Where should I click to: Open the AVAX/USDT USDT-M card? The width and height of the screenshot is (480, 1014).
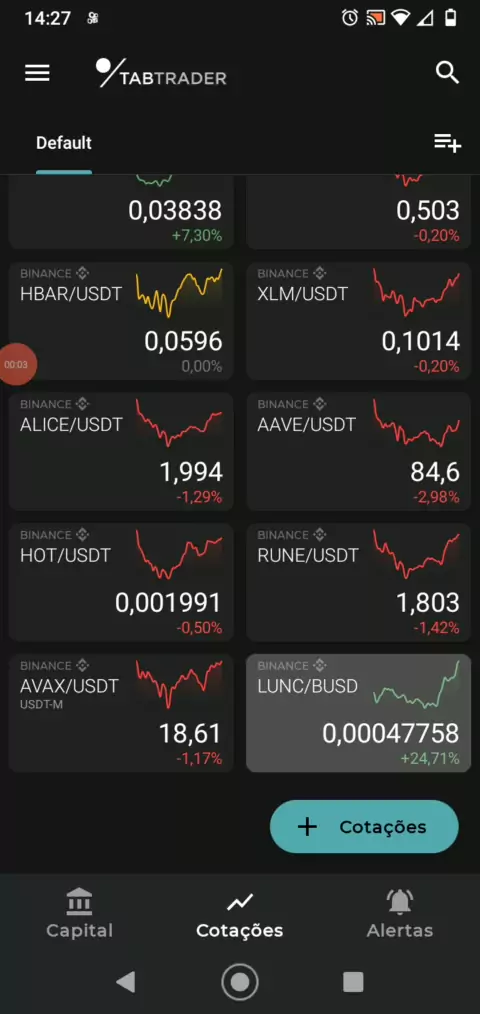[x=121, y=713]
